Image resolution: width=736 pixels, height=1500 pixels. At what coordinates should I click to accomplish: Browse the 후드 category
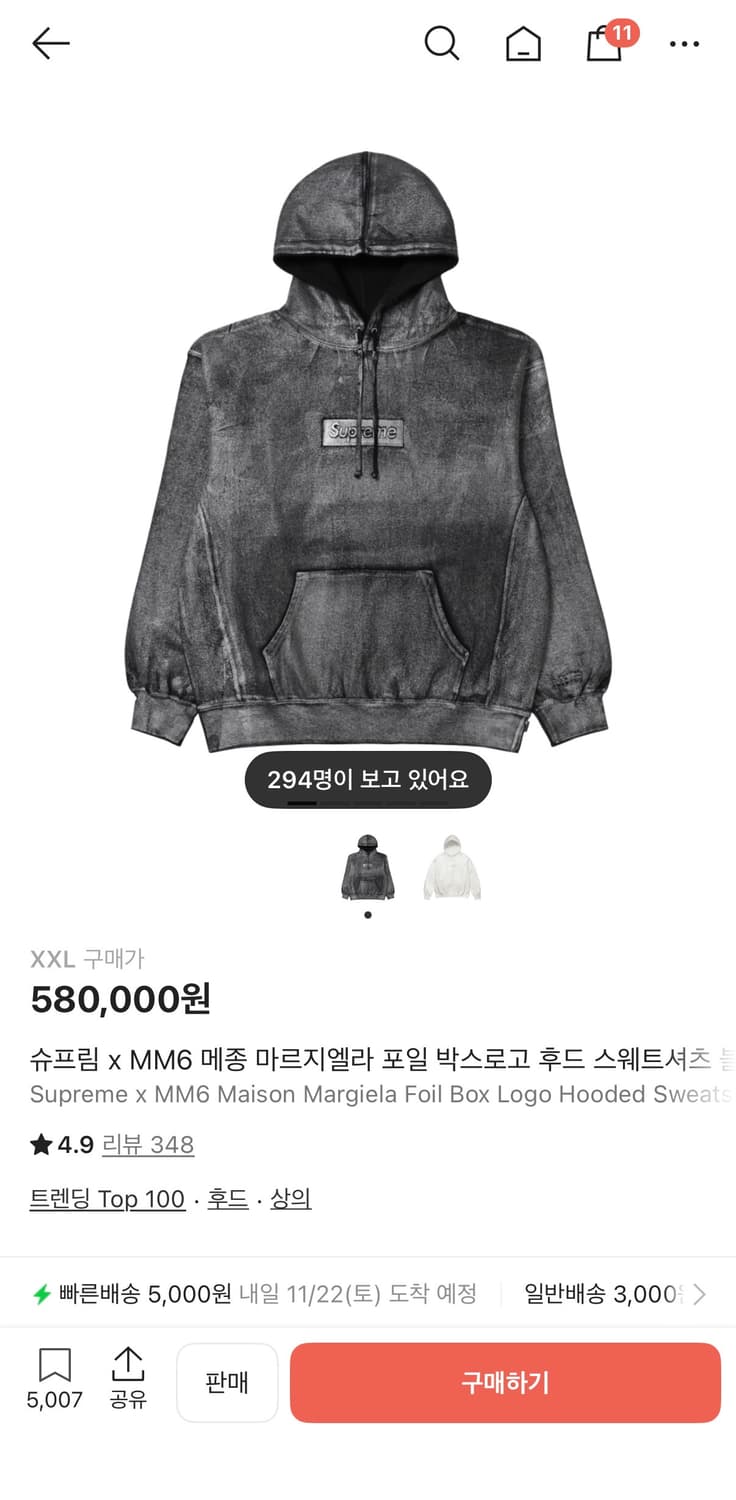[x=227, y=1198]
